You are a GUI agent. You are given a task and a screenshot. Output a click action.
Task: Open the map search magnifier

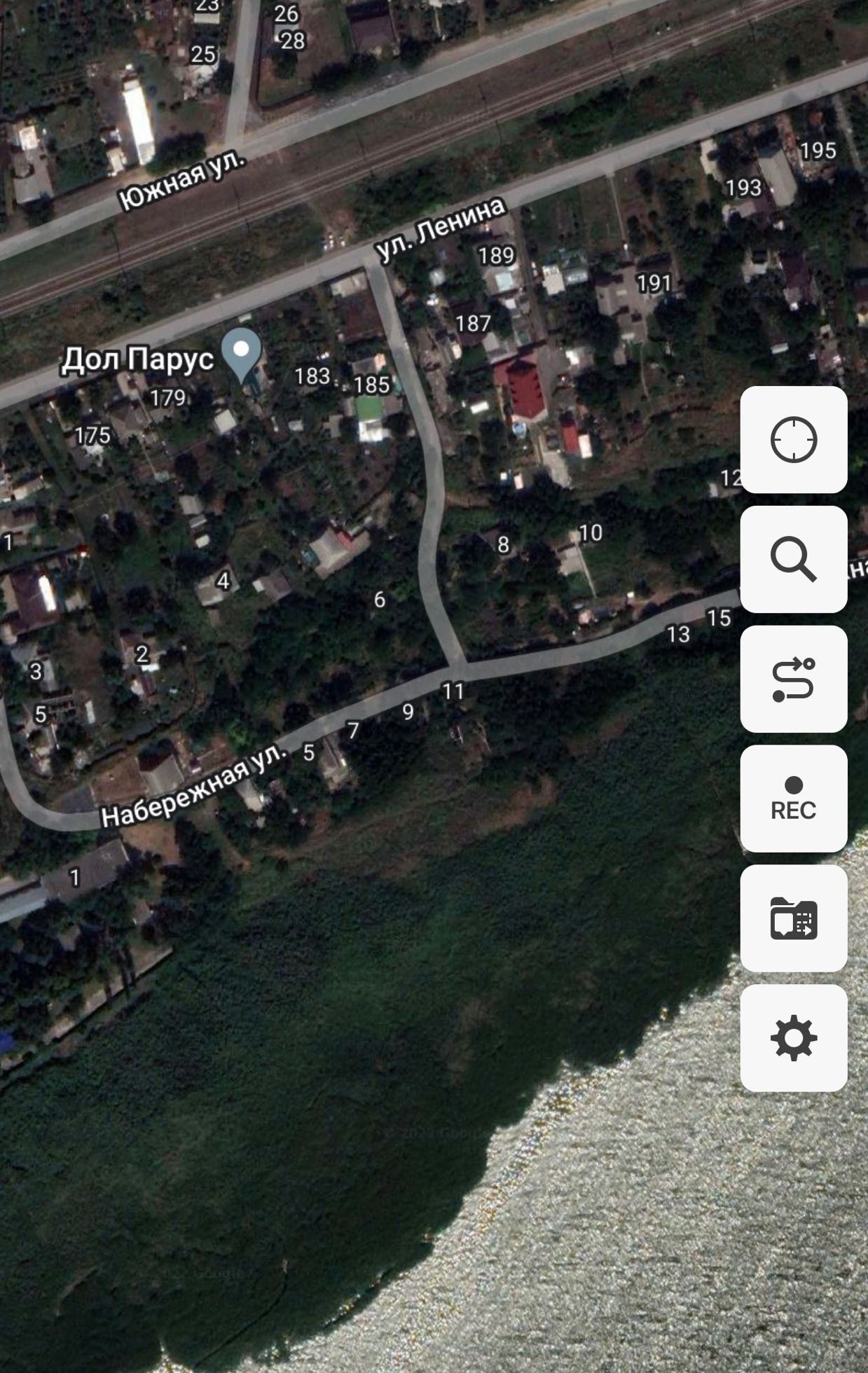(793, 560)
